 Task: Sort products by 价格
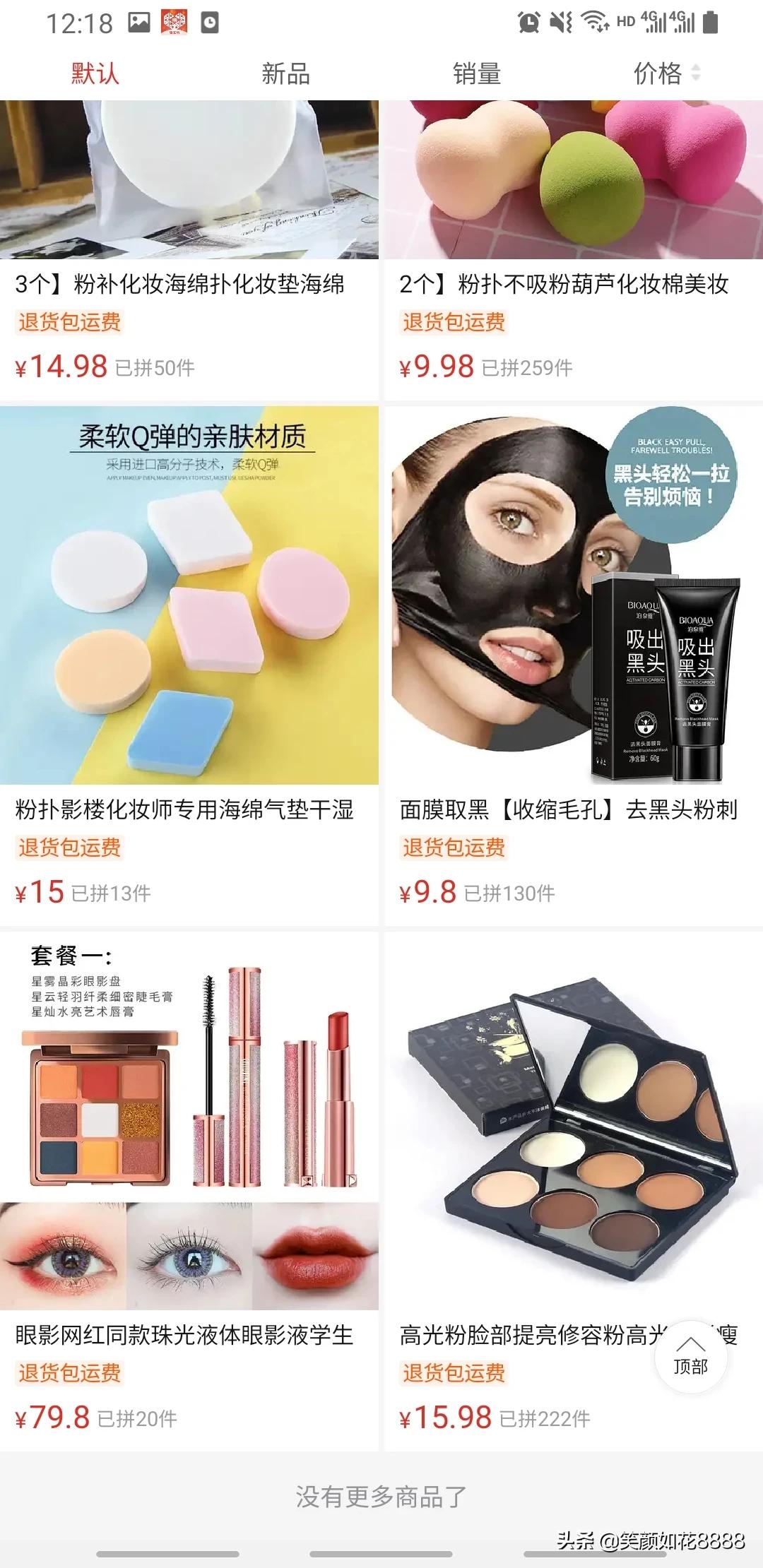click(x=666, y=73)
